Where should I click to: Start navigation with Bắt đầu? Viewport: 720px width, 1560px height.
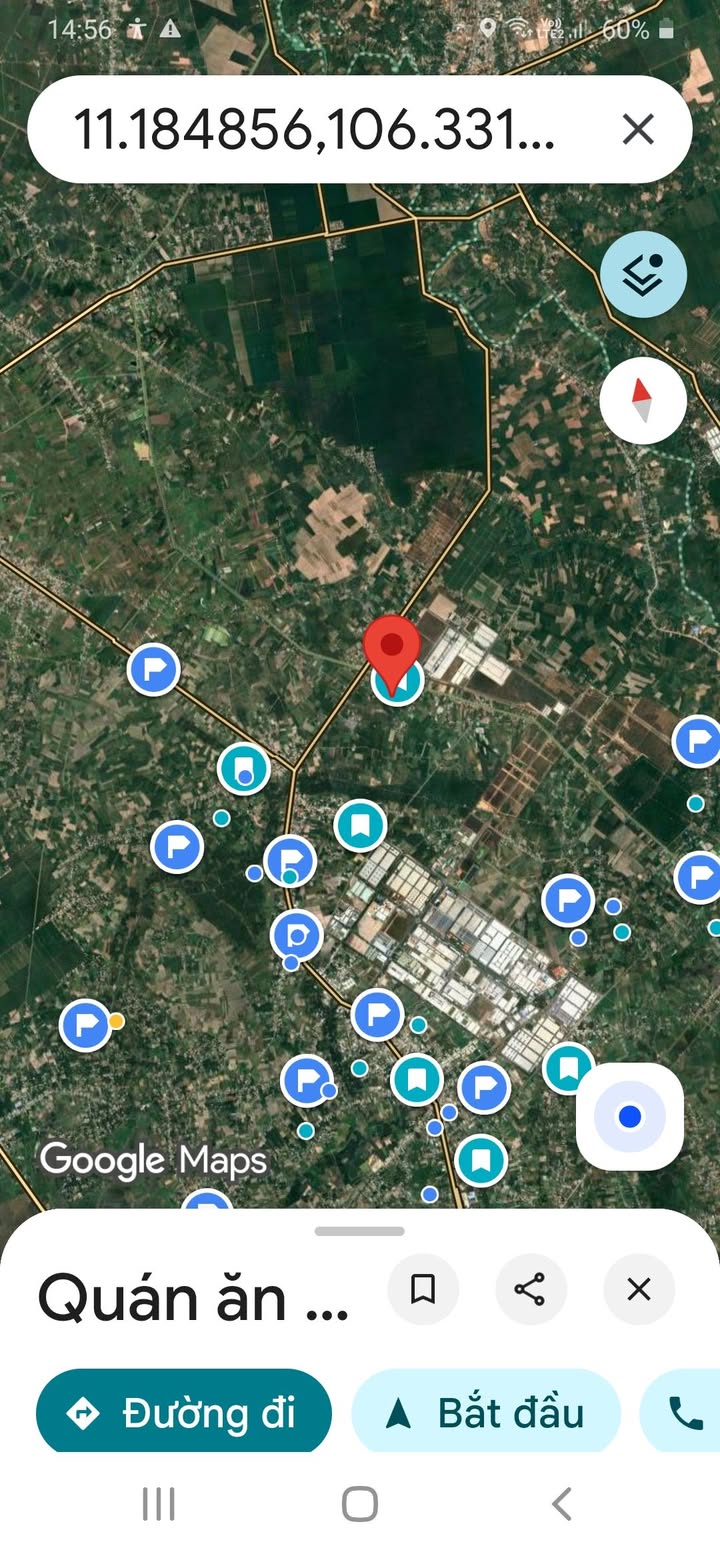pyautogui.click(x=486, y=1413)
